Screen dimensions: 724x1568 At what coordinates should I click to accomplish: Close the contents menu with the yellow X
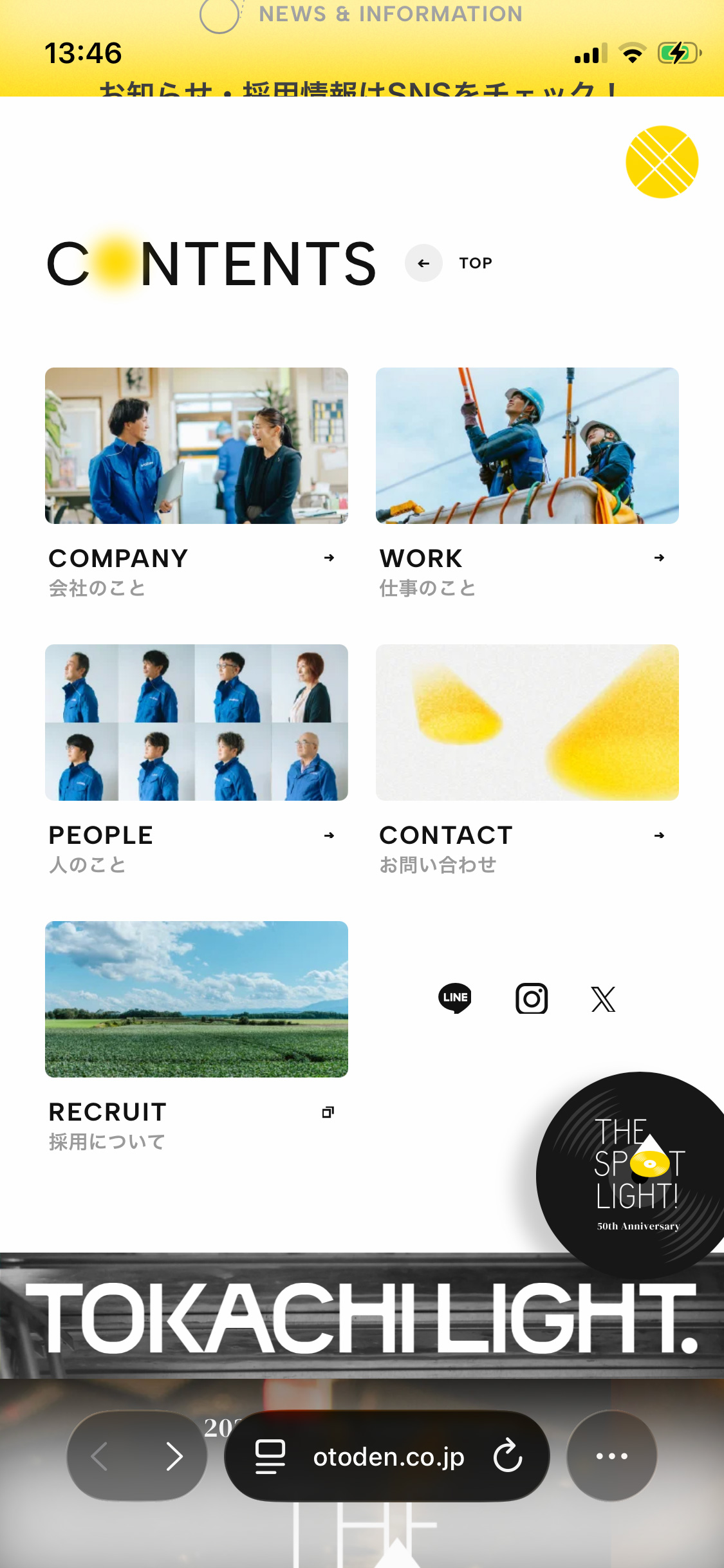(x=662, y=162)
